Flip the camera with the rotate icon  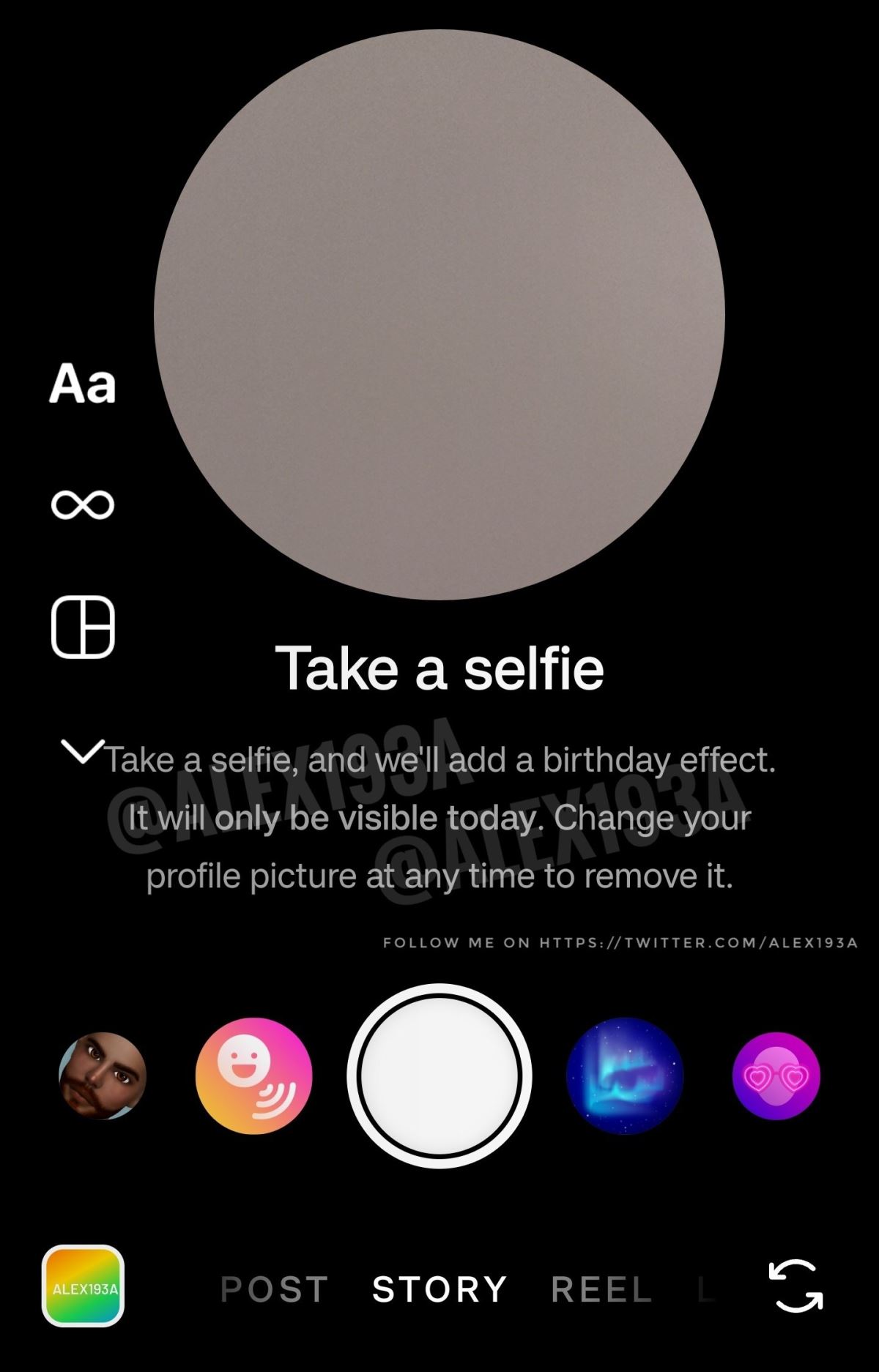coord(795,1286)
